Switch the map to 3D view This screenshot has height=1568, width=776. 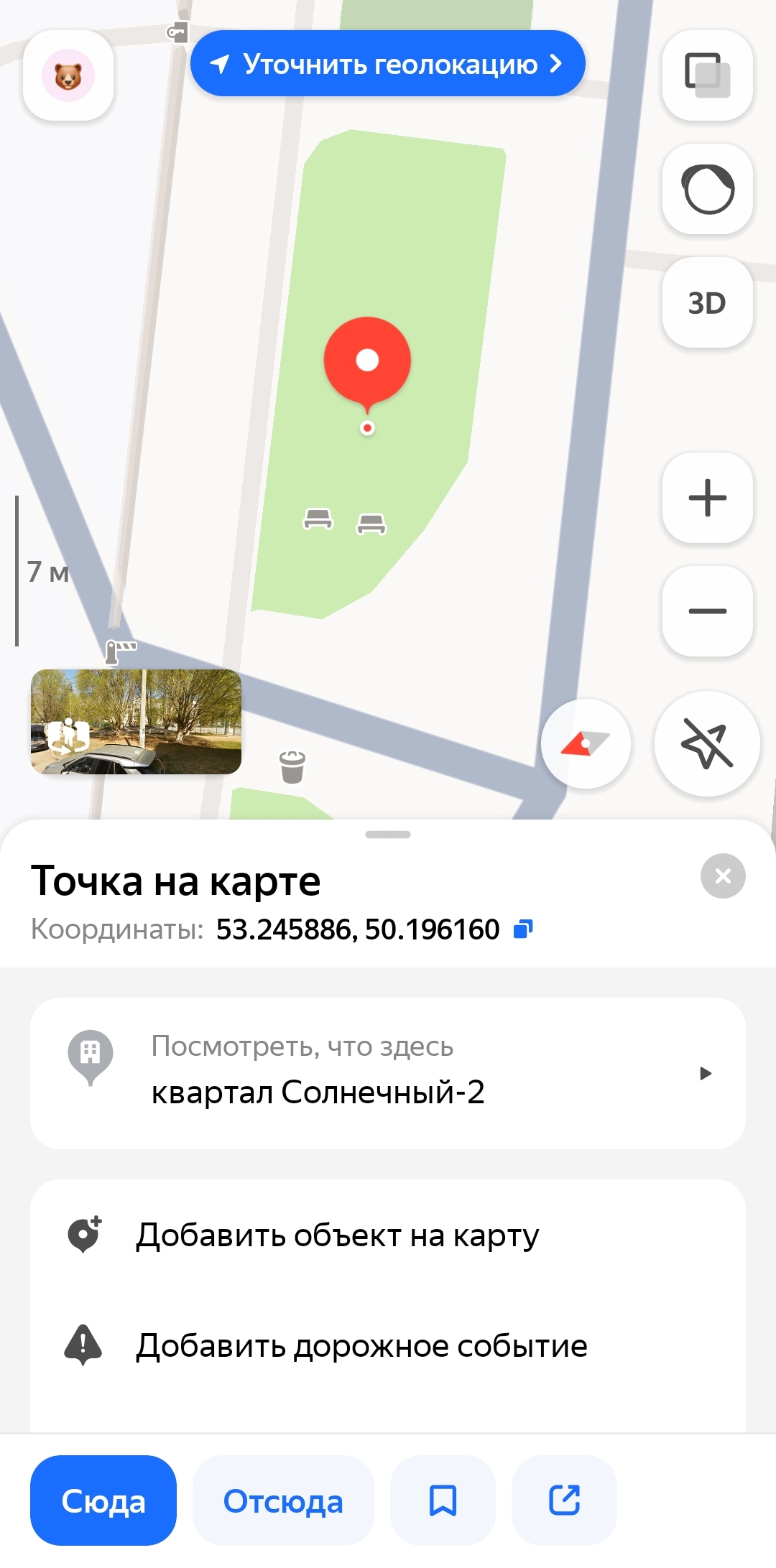pos(708,303)
